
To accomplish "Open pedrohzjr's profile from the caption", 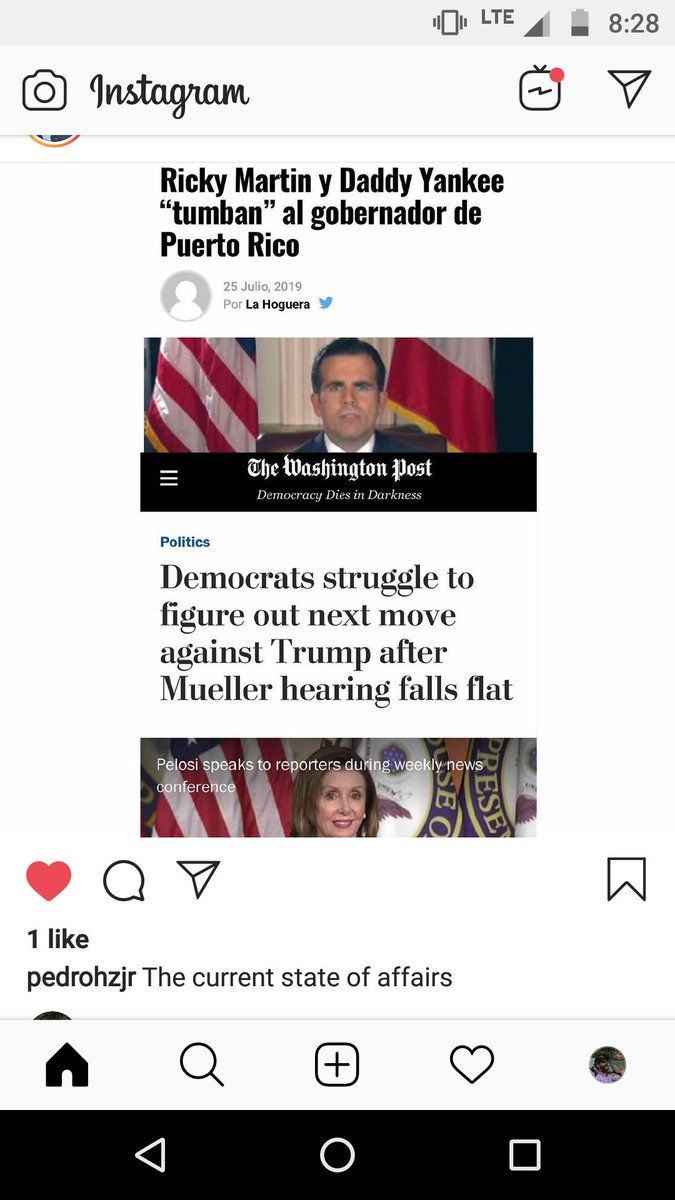I will tap(81, 977).
